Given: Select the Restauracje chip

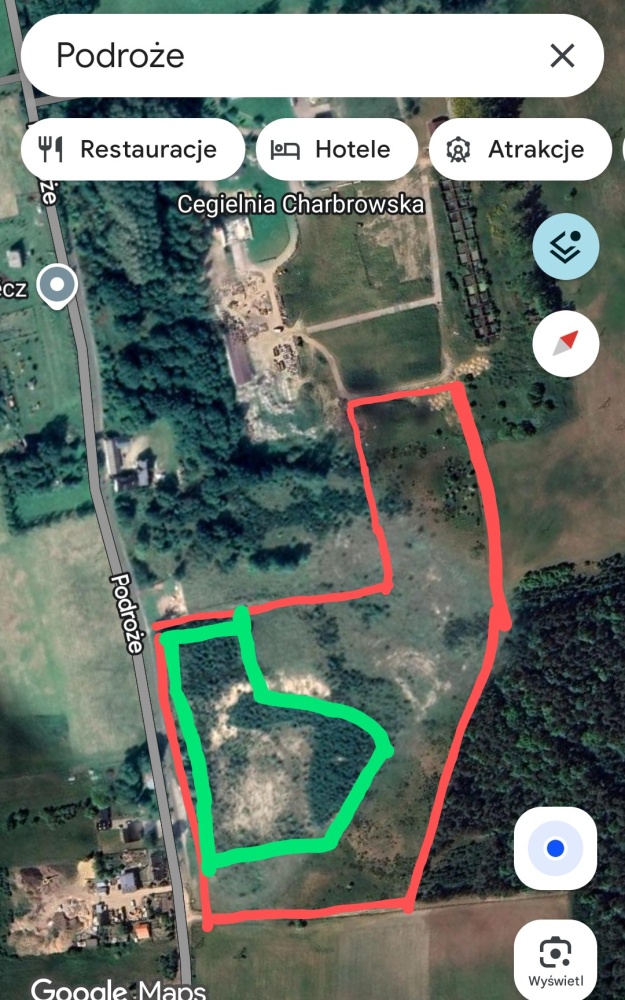Looking at the screenshot, I should pos(133,149).
